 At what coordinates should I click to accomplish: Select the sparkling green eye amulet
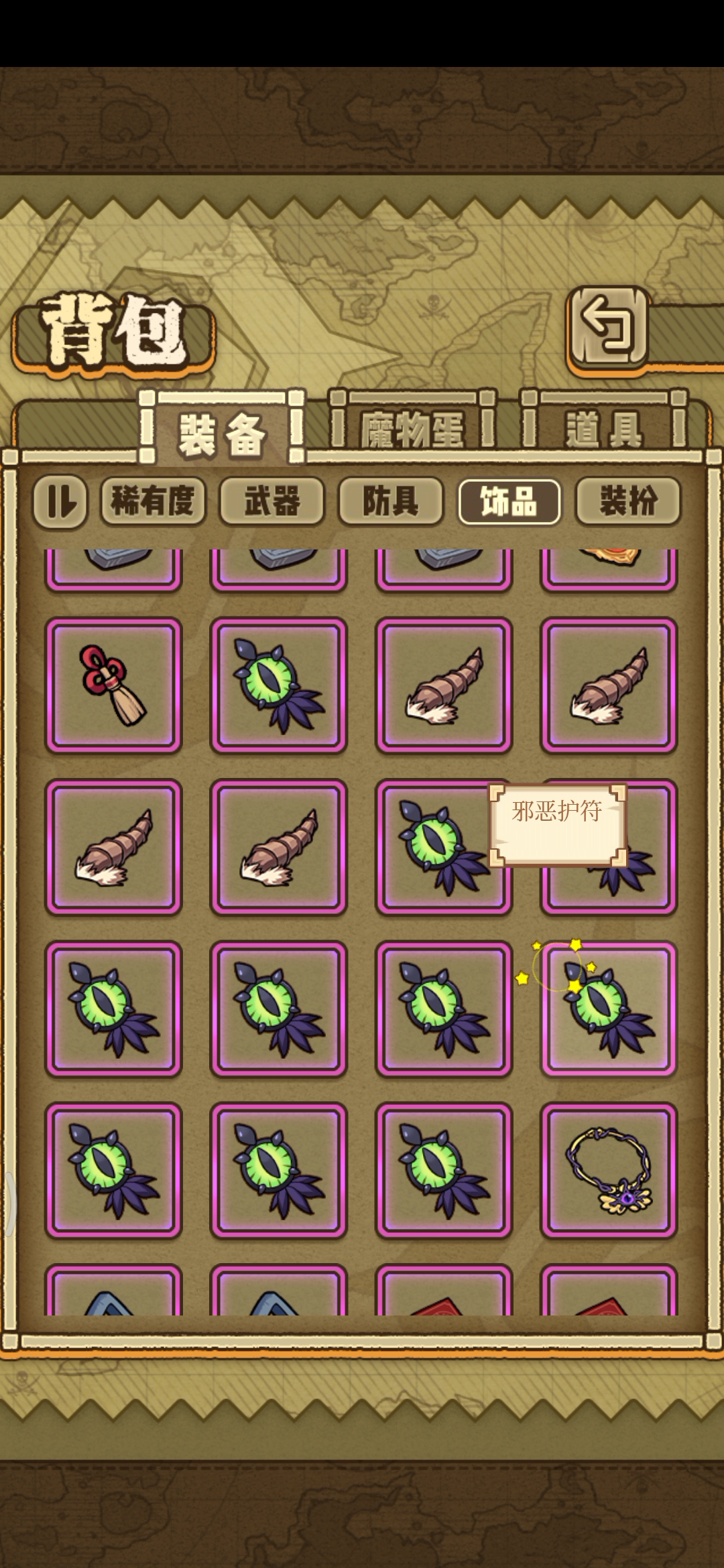[609, 1008]
